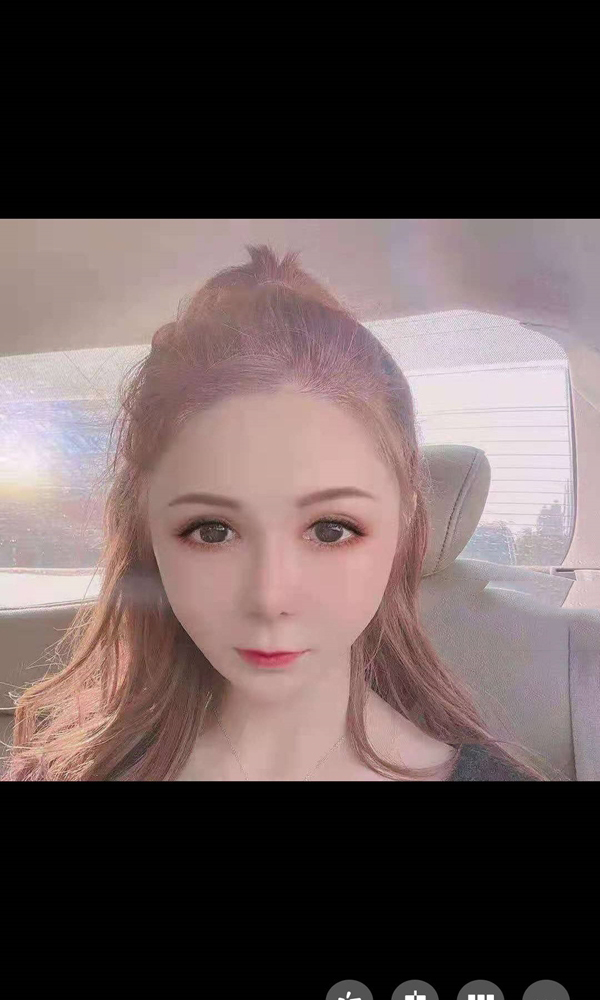Open the grid view of all images
The width and height of the screenshot is (600, 1000).
[x=480, y=992]
